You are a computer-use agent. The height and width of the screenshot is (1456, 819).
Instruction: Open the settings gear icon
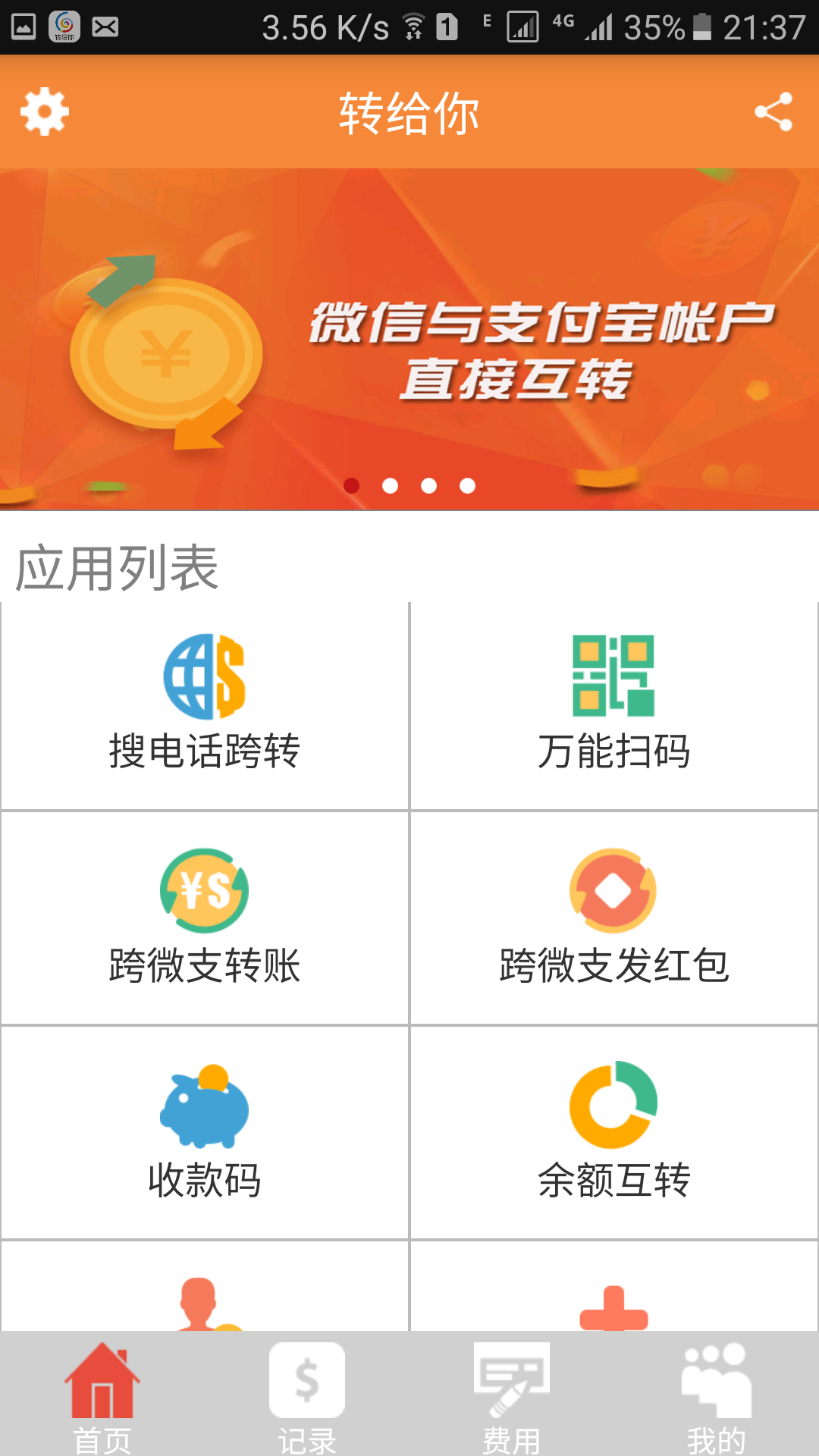[43, 110]
